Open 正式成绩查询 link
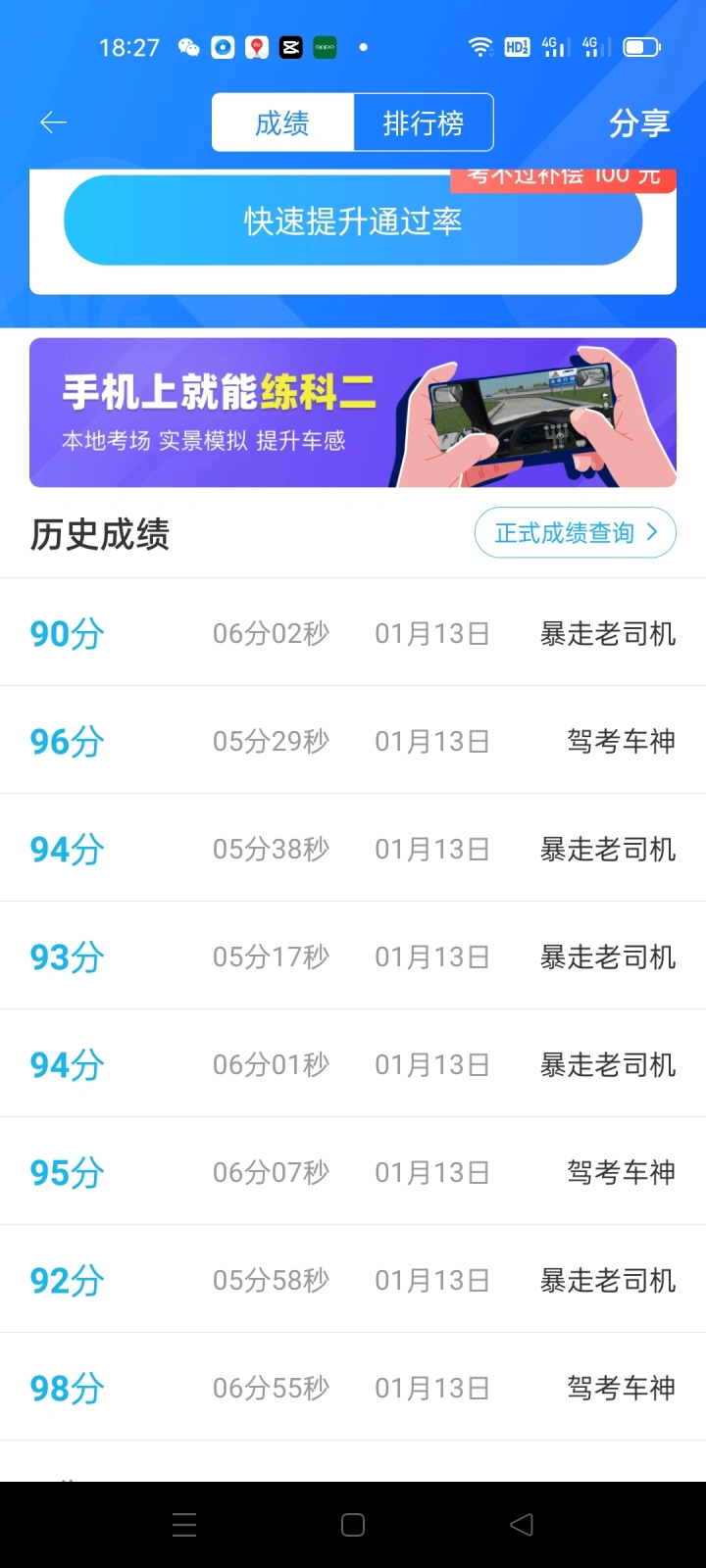 pyautogui.click(x=575, y=533)
